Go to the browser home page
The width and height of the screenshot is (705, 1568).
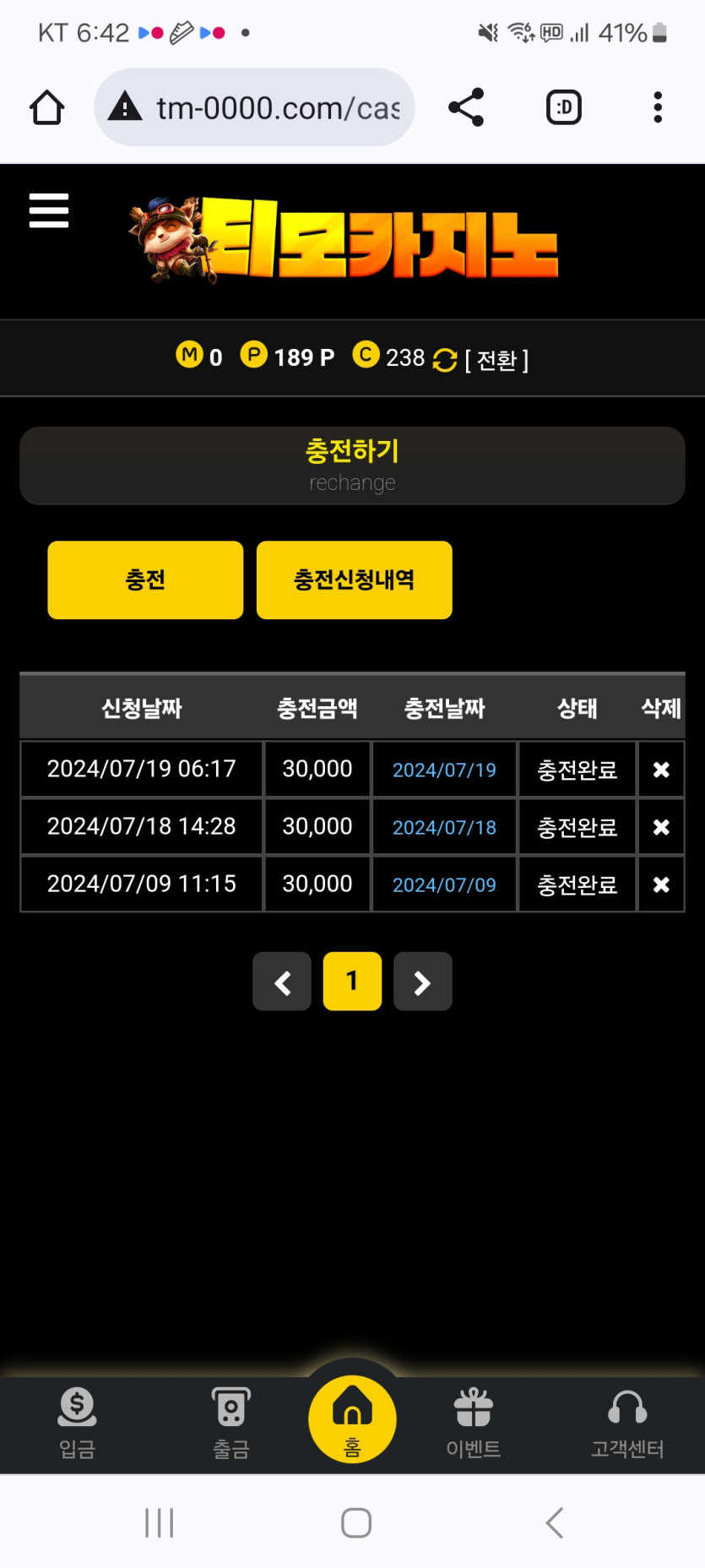[x=47, y=108]
